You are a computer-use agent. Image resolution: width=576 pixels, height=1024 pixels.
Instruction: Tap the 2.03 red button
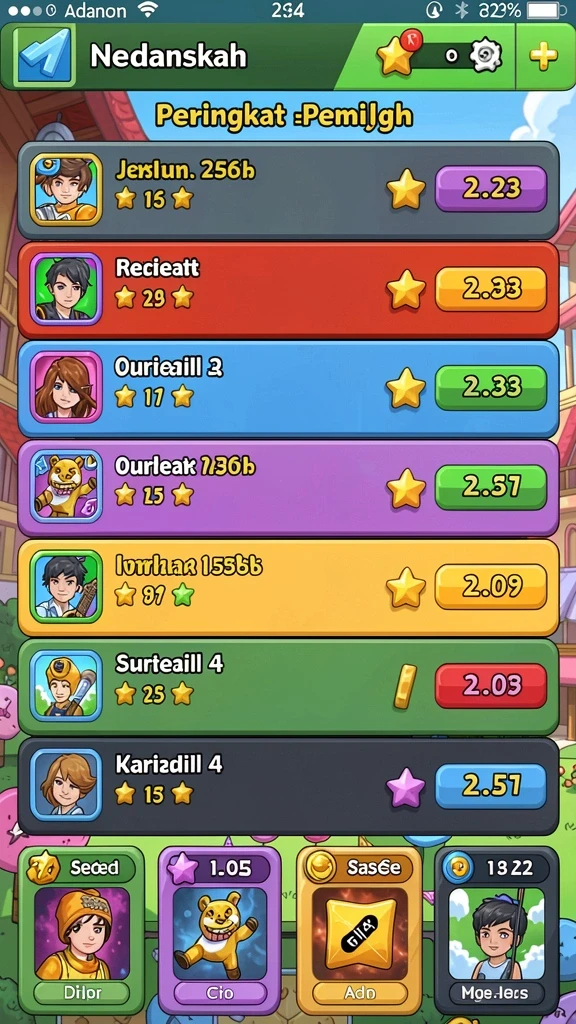[490, 686]
